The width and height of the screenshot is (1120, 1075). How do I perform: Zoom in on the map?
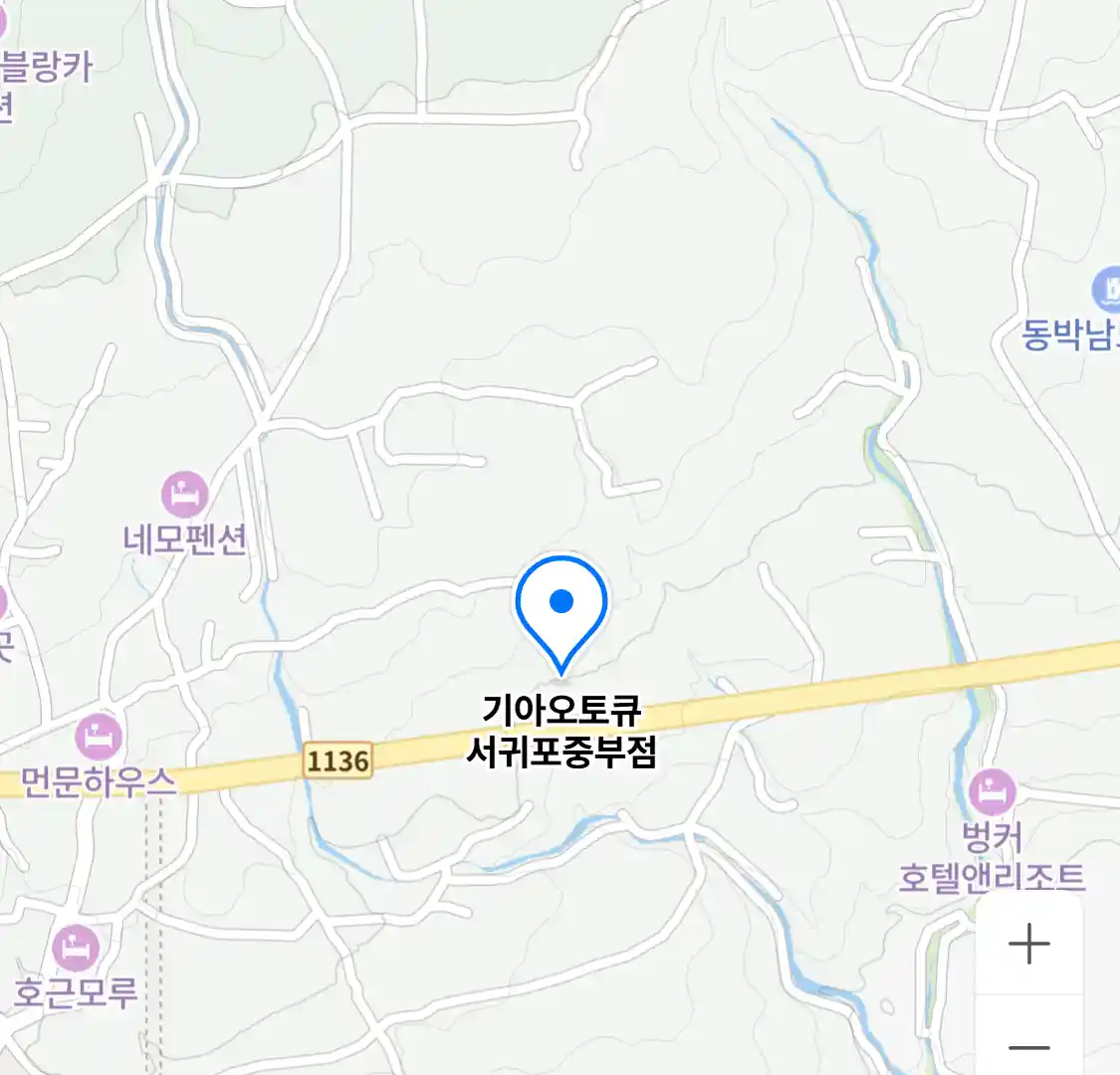click(1028, 944)
